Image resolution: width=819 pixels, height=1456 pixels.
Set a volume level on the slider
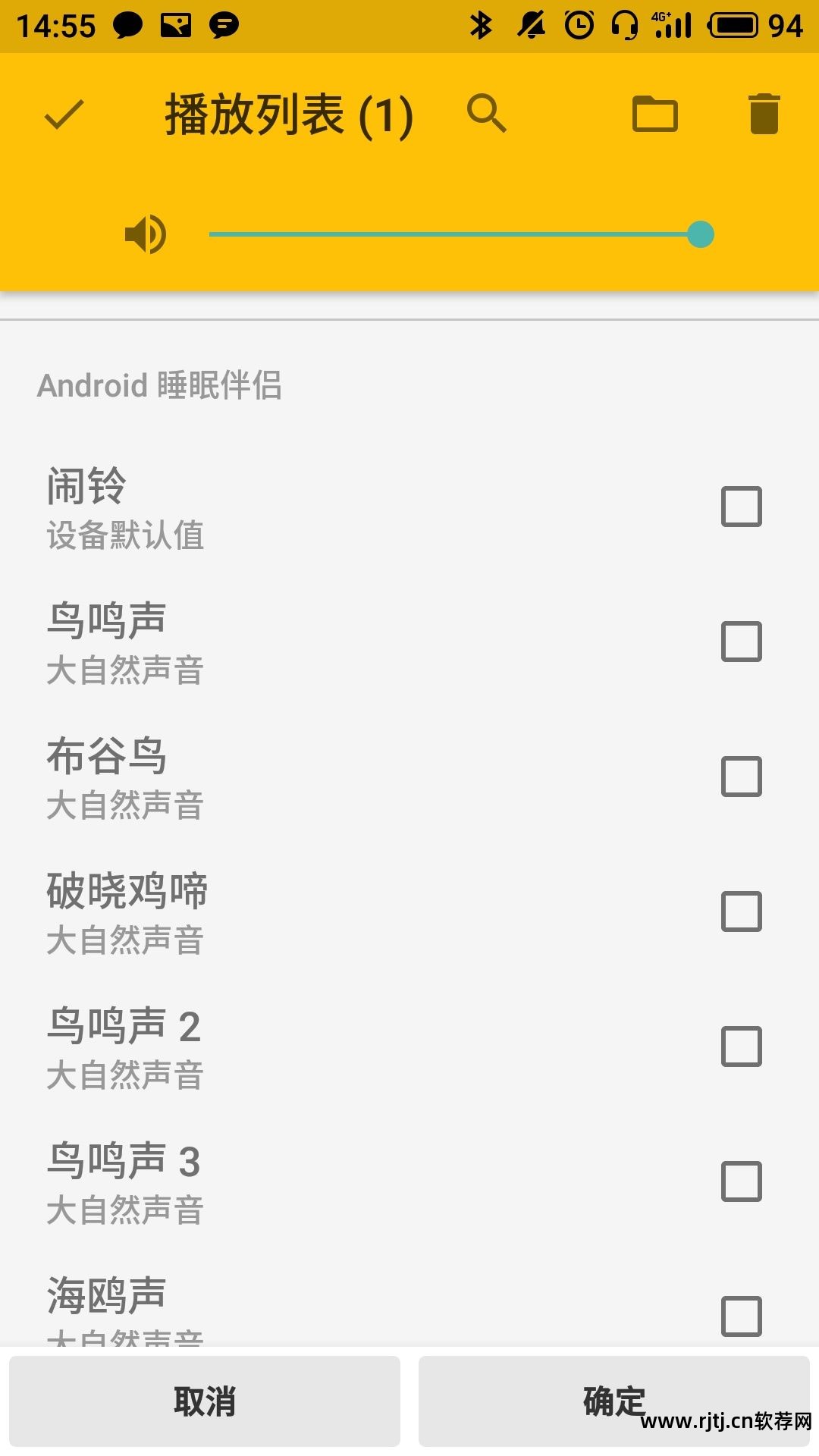point(455,234)
